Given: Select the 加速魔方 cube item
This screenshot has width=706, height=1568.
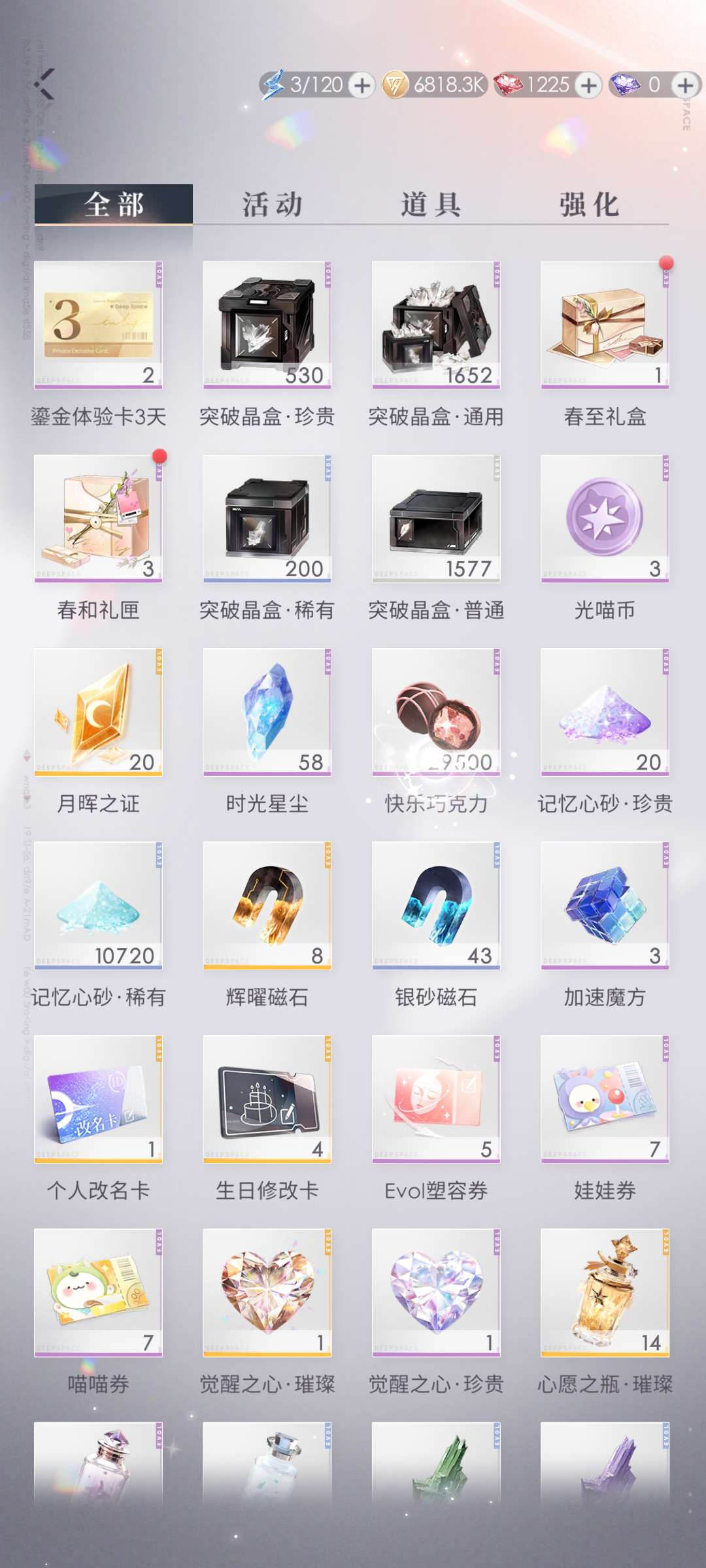Looking at the screenshot, I should 605,905.
